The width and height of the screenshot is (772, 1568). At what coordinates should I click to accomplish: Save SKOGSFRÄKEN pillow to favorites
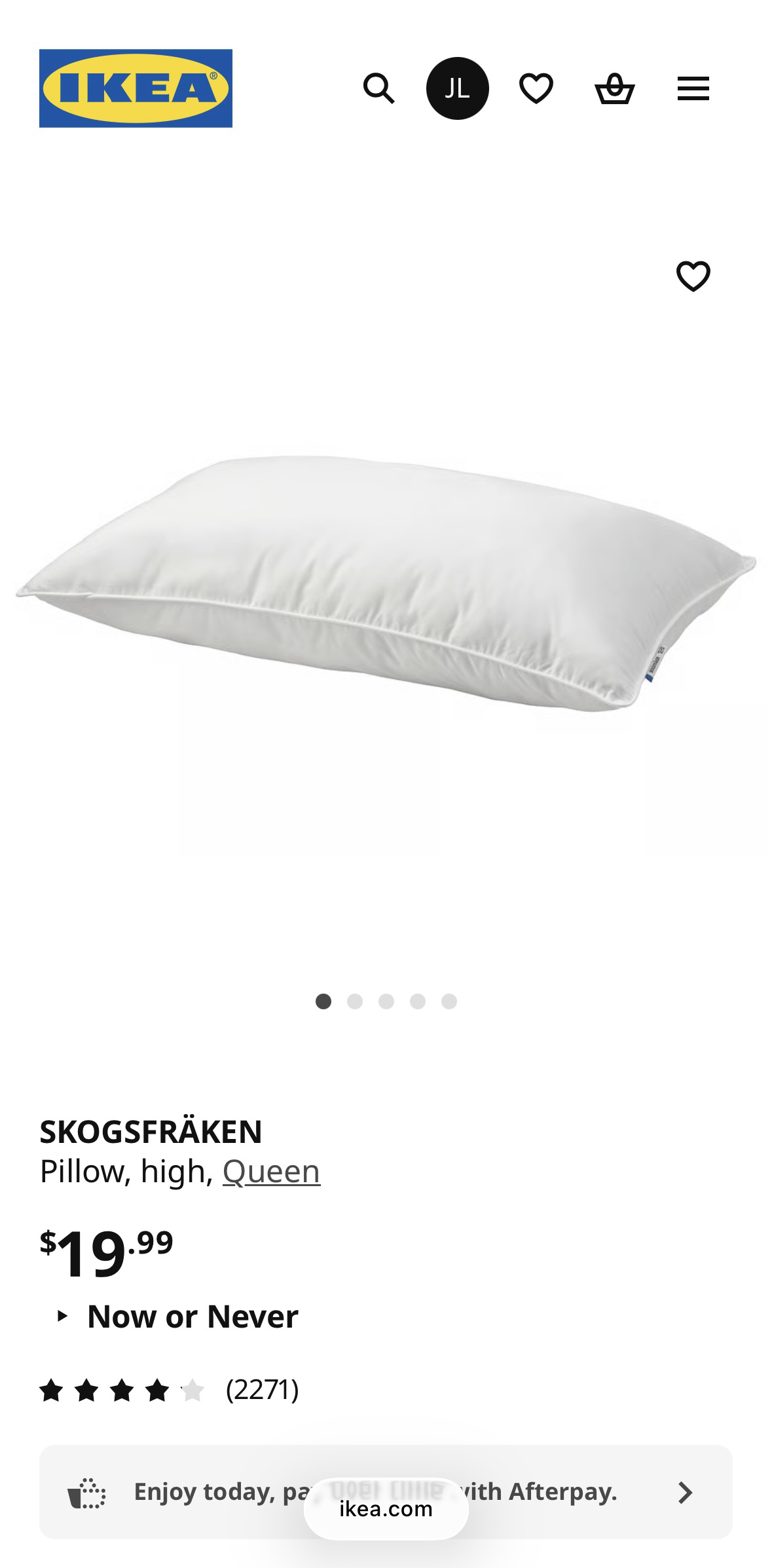693,276
